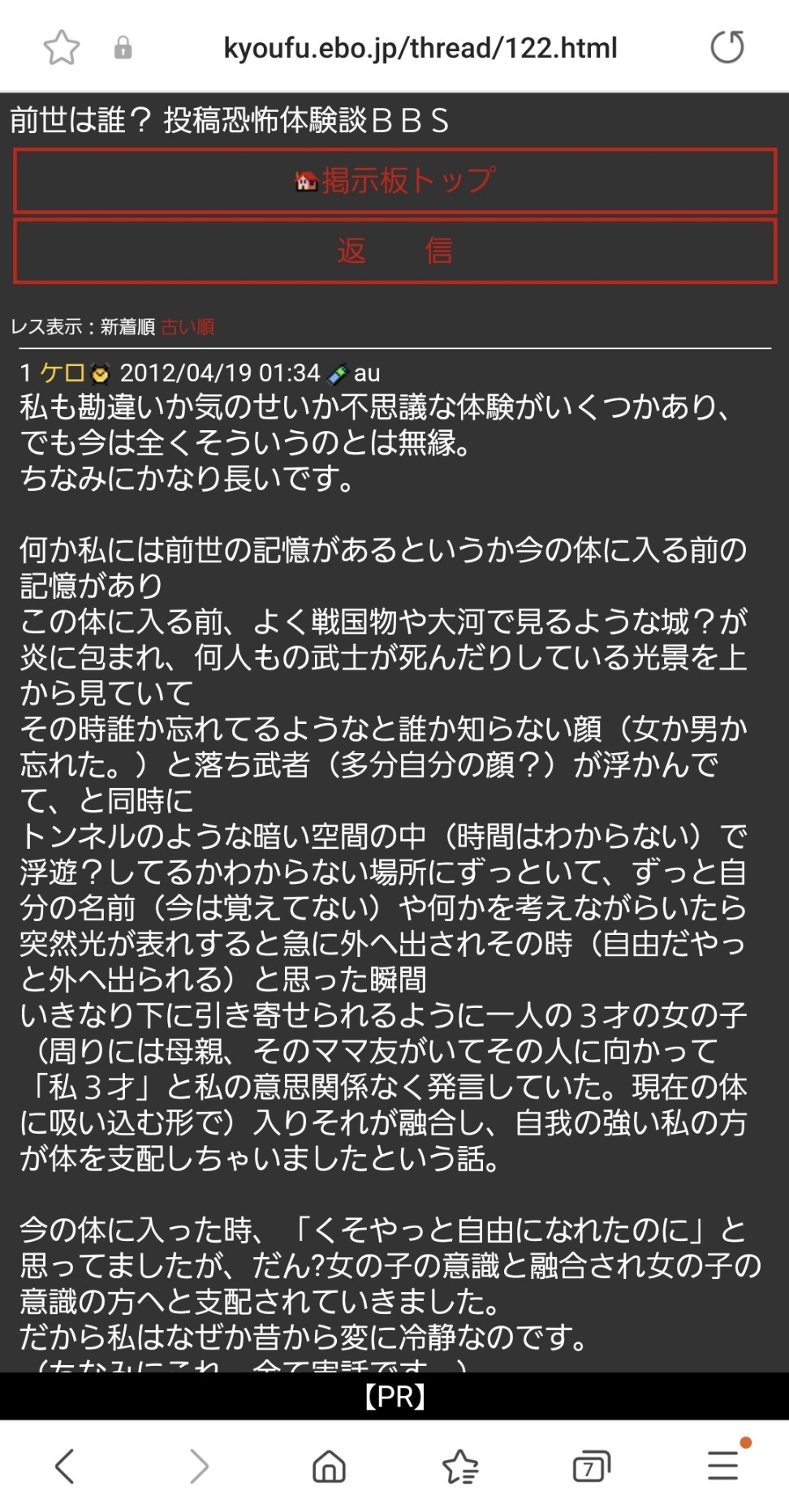Viewport: 789px width, 1512px height.
Task: Open the bookmarks list
Action: click(x=460, y=1467)
